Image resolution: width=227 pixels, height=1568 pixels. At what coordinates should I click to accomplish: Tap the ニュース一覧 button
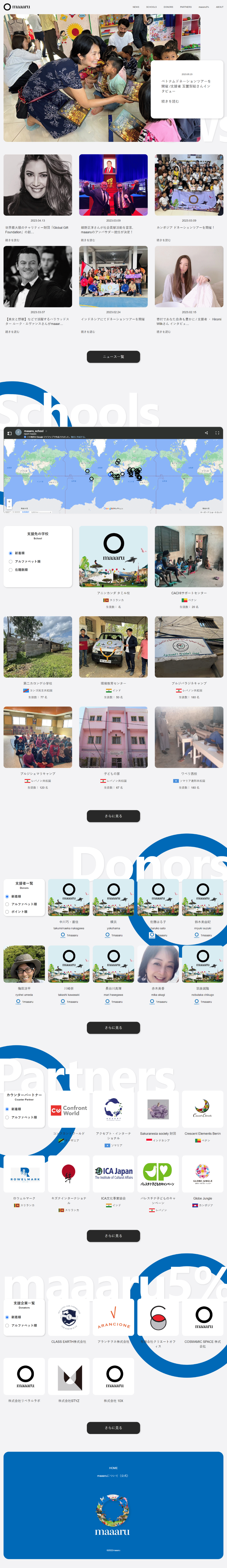click(x=113, y=357)
